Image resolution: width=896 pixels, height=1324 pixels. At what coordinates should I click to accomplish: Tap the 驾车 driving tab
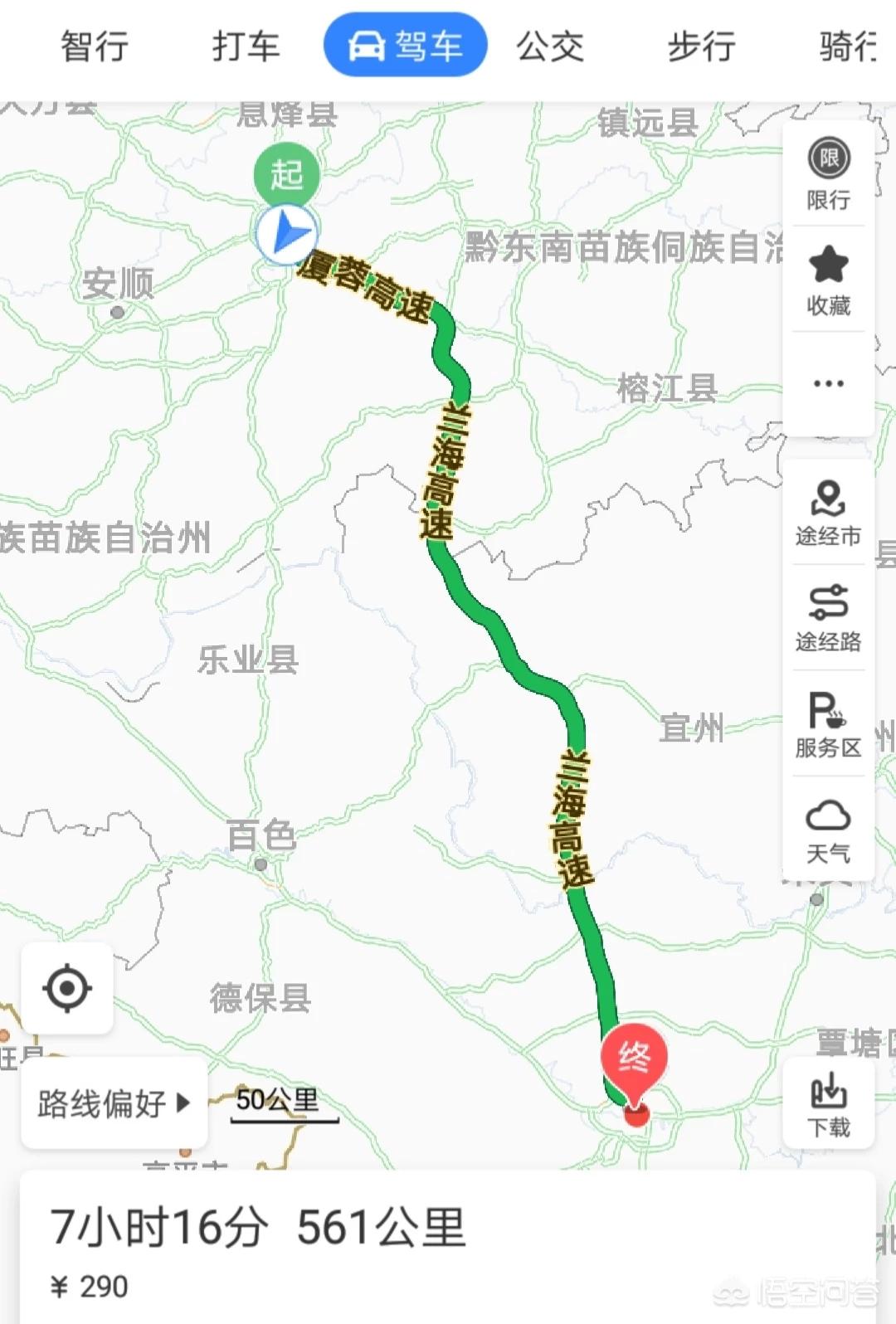(405, 46)
